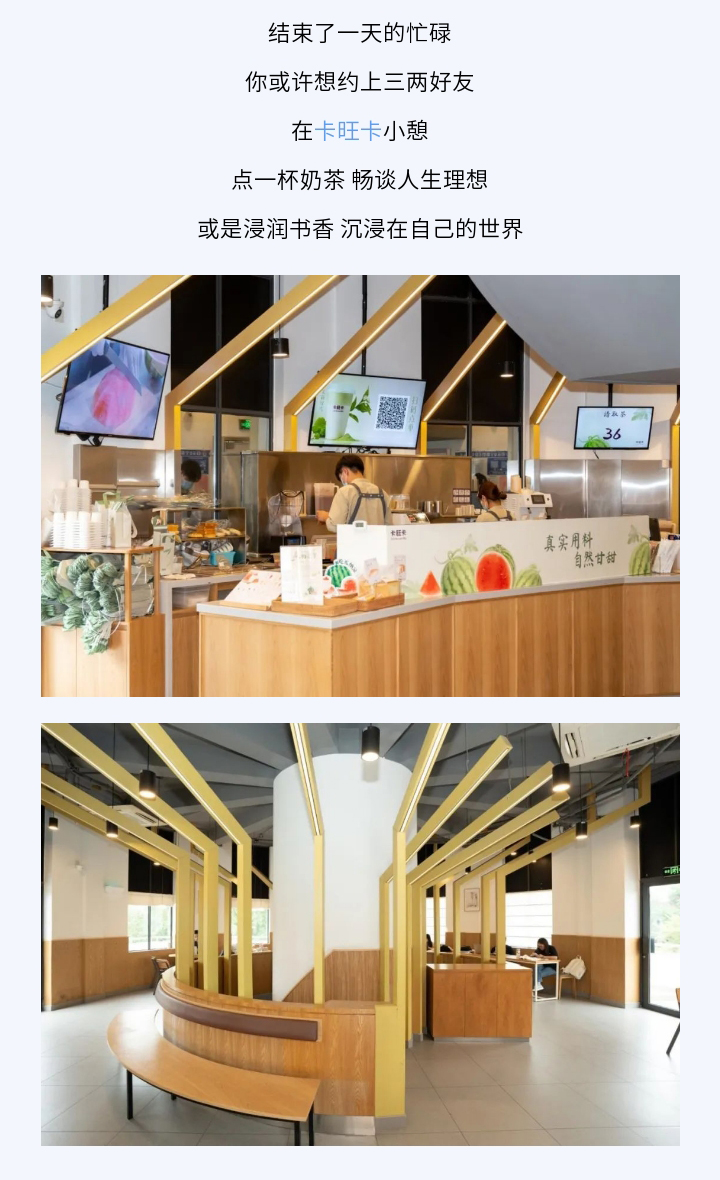
Task: Open the seating area photo with golden beams
Action: (360, 934)
